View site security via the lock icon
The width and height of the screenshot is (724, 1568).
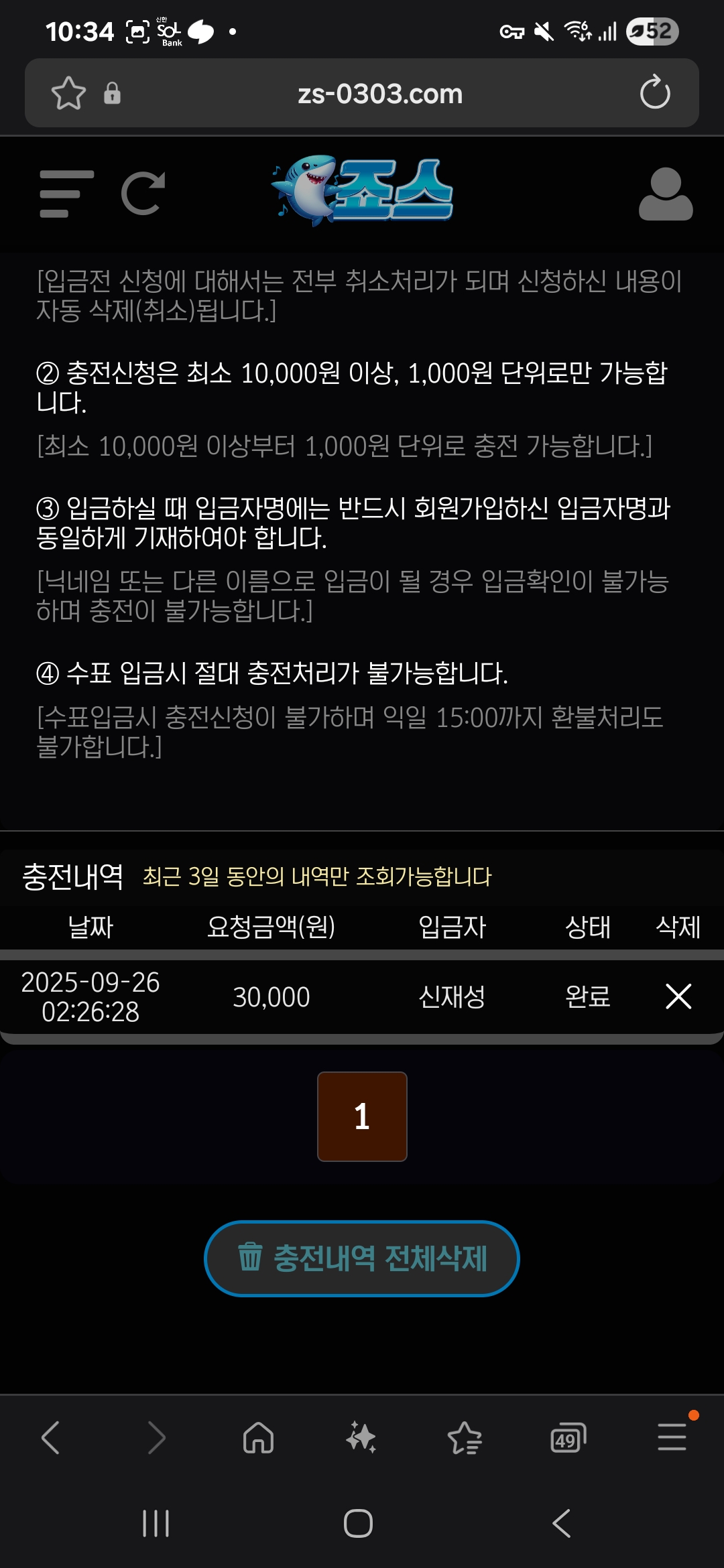(x=113, y=92)
